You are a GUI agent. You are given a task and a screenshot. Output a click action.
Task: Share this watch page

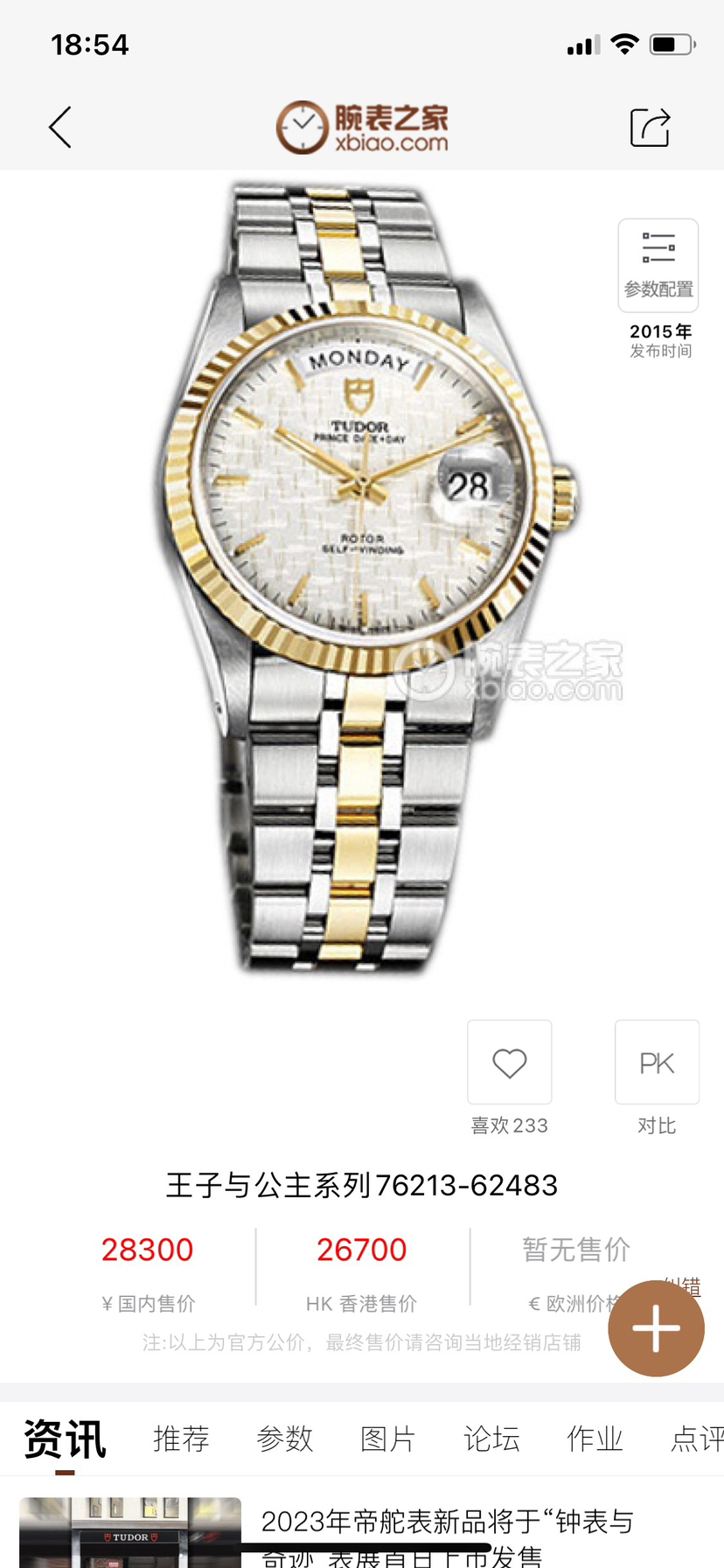coord(650,128)
